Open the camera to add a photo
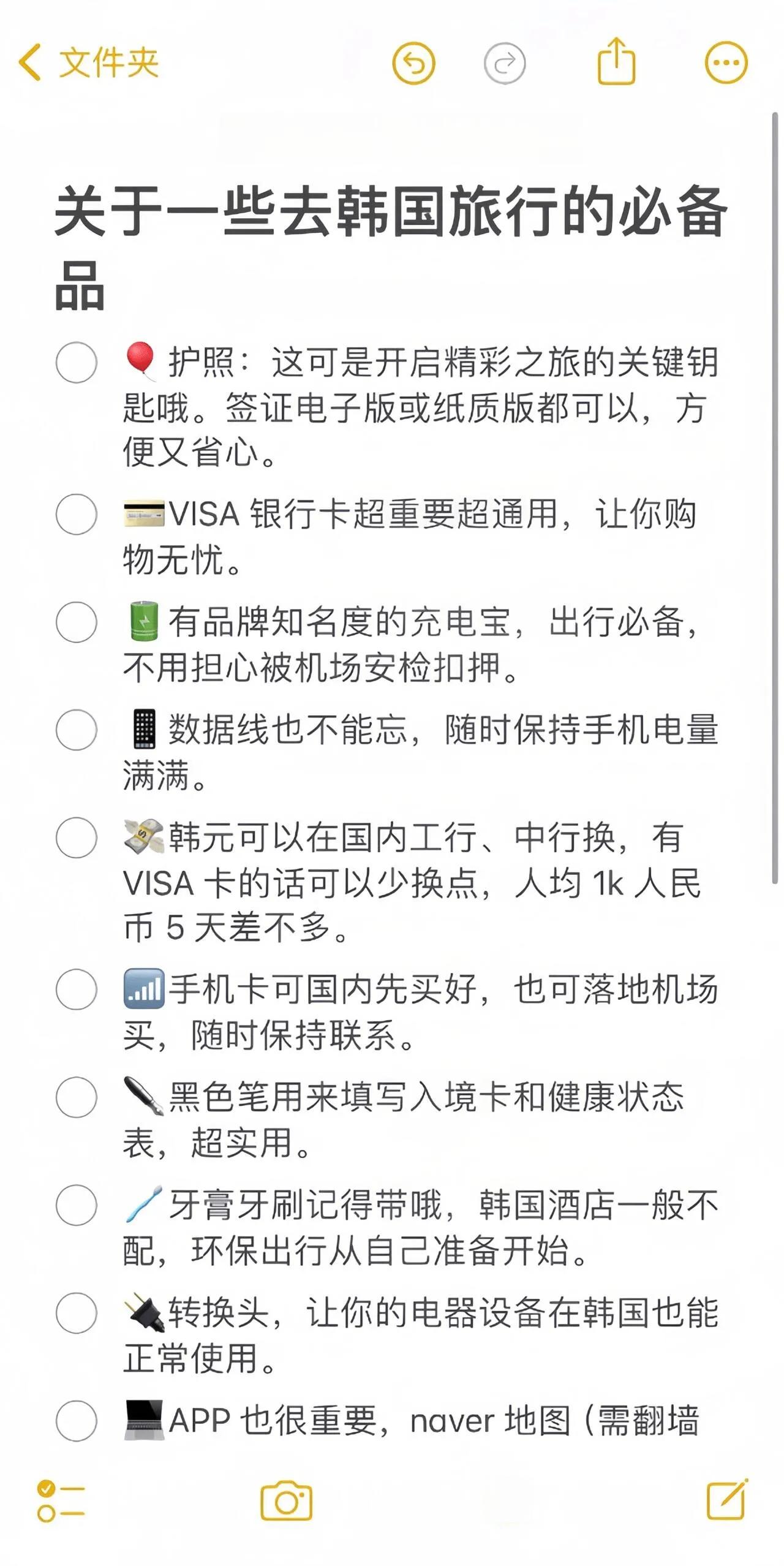 [286, 1501]
